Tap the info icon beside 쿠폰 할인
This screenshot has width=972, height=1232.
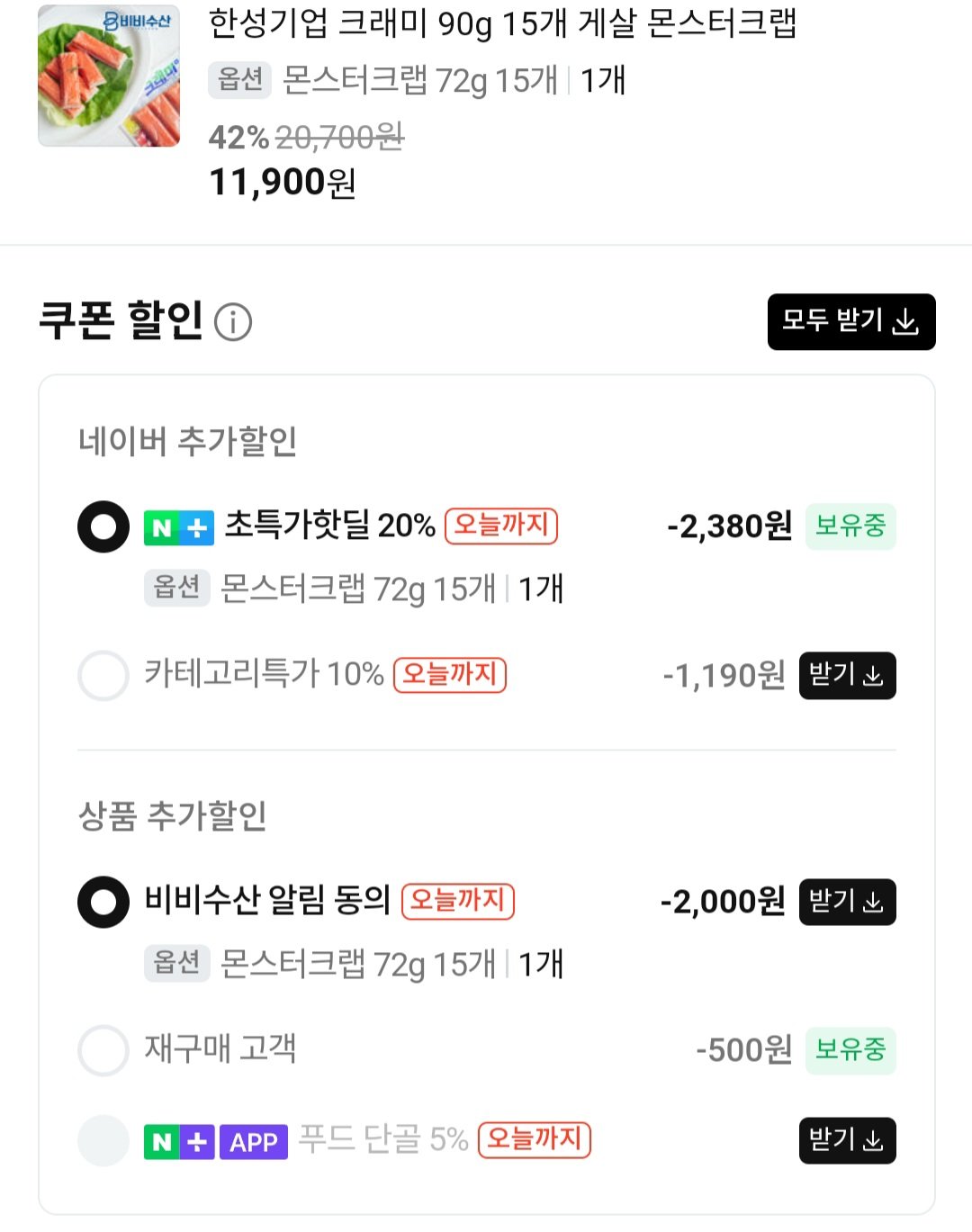(233, 323)
